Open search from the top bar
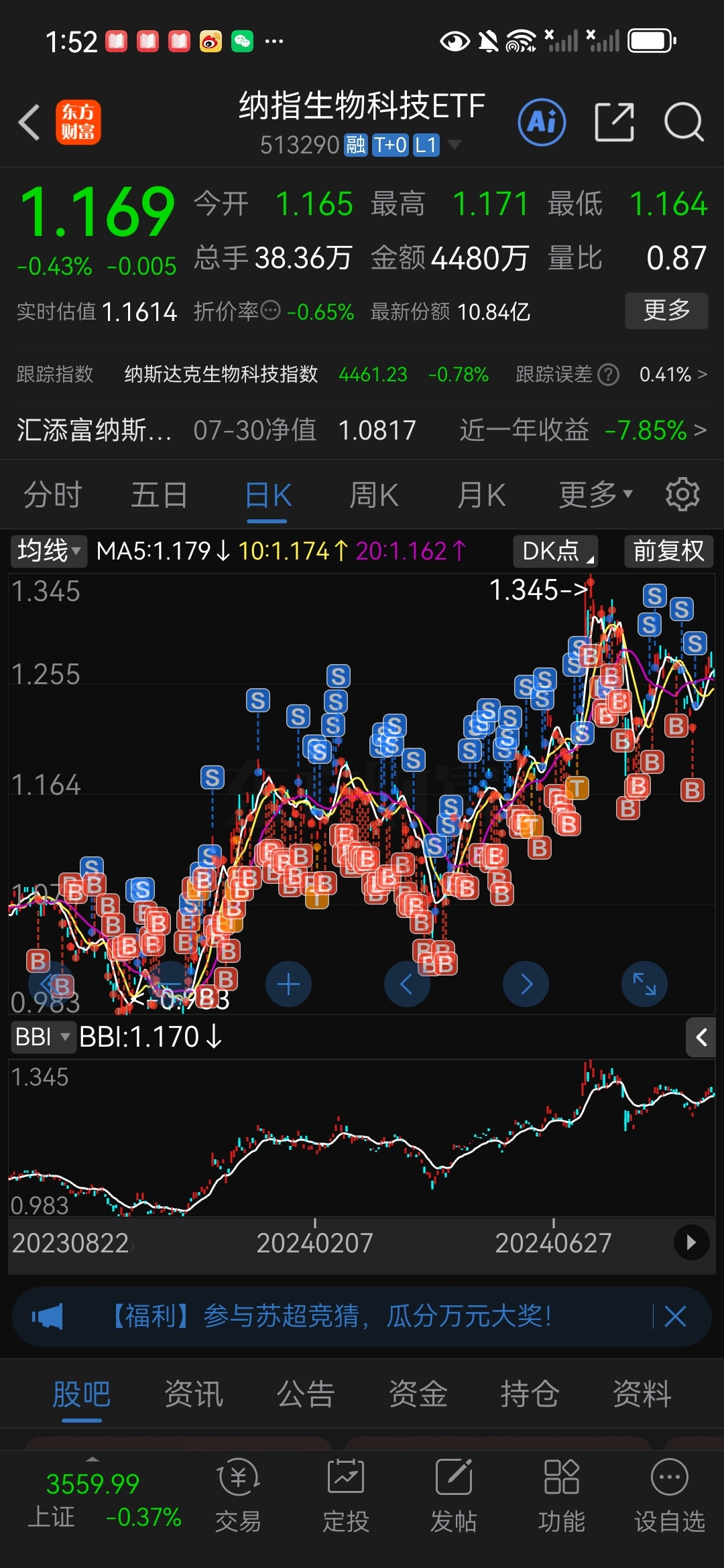 684,123
